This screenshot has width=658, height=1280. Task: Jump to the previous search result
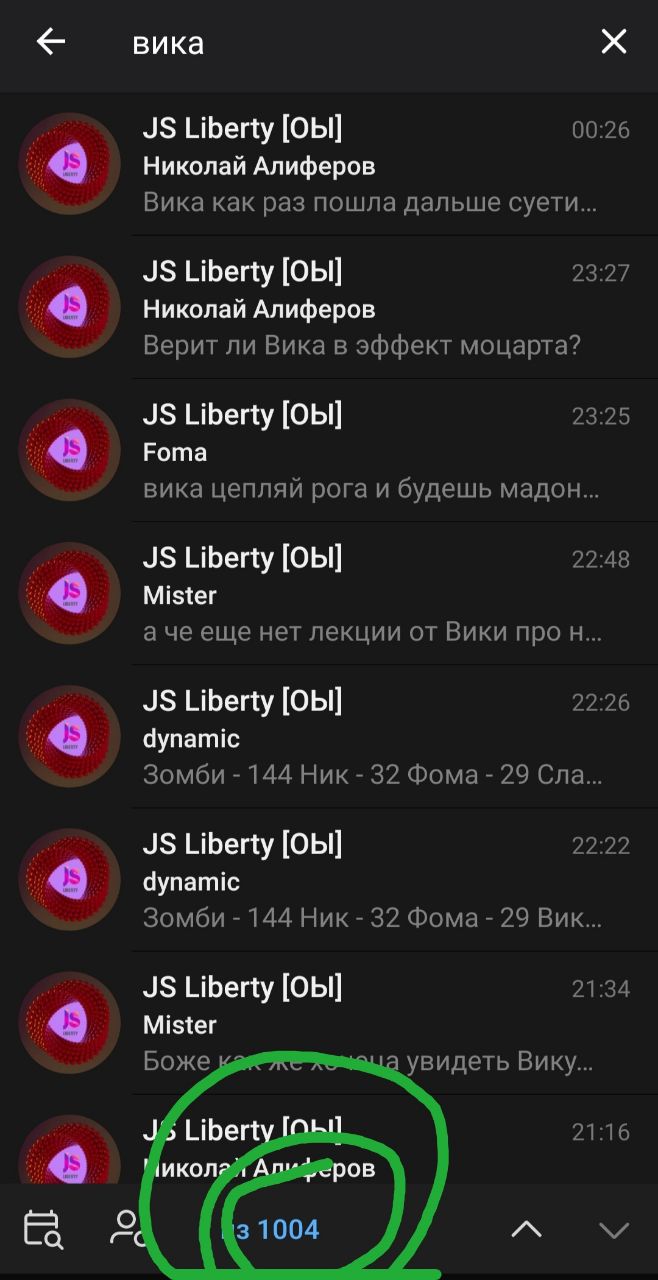(526, 1230)
